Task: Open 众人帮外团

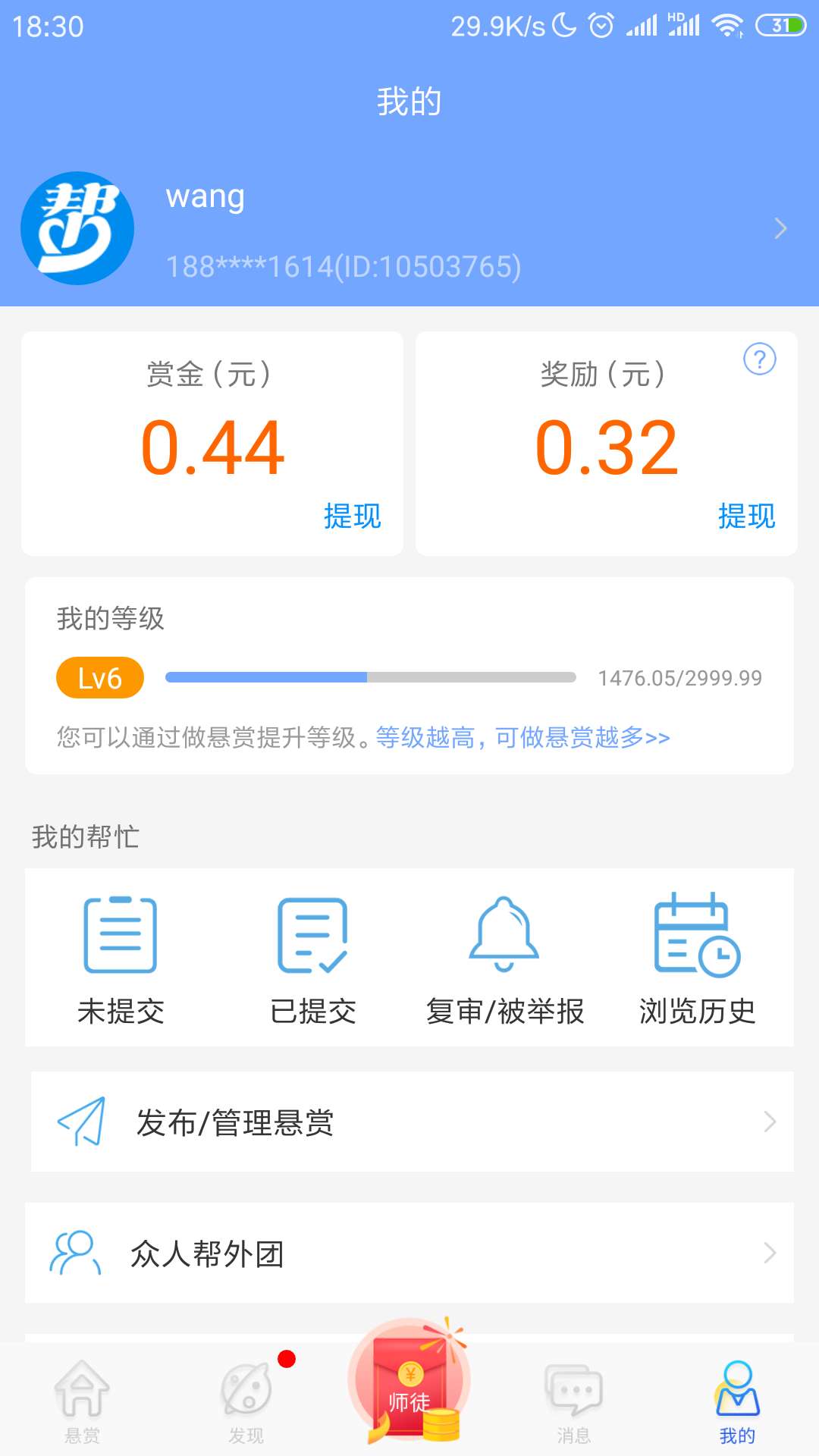Action: pyautogui.click(x=409, y=1253)
